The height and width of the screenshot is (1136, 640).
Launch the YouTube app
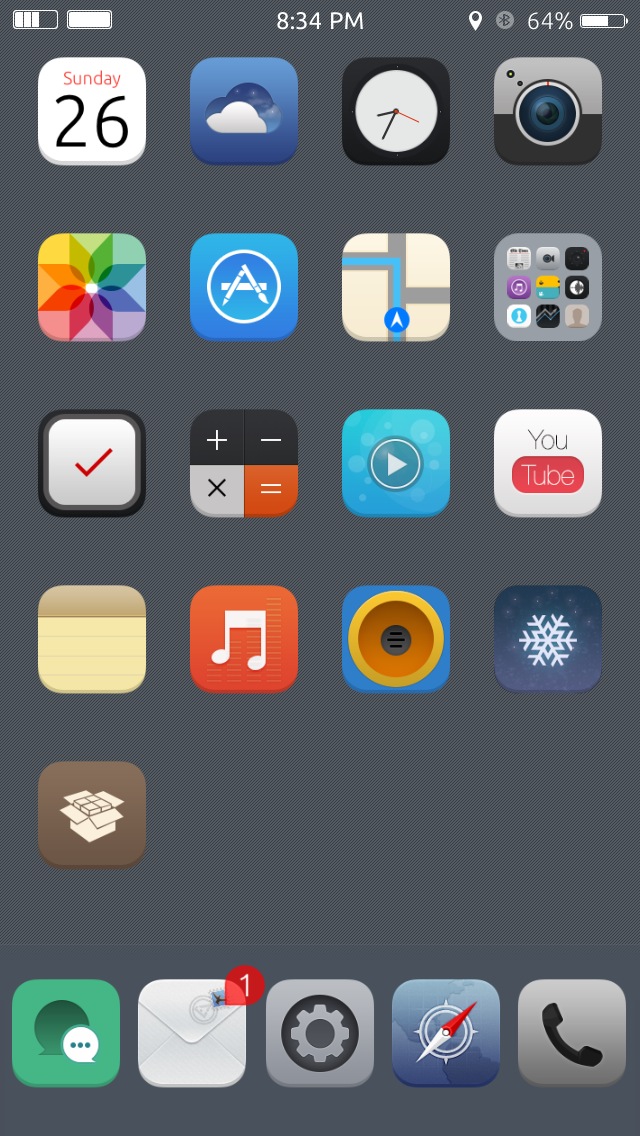click(548, 463)
